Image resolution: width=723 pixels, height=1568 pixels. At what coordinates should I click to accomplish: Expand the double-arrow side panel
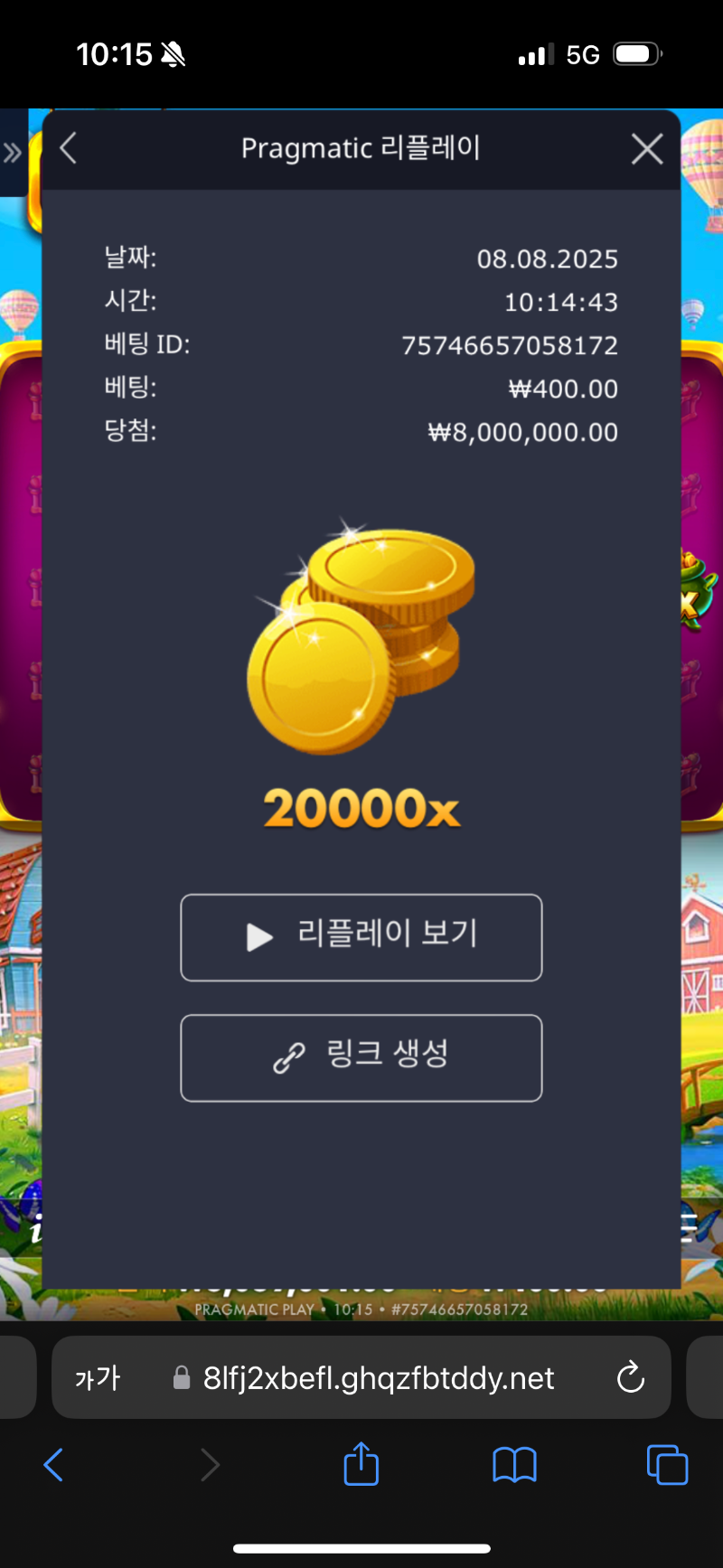(13, 152)
